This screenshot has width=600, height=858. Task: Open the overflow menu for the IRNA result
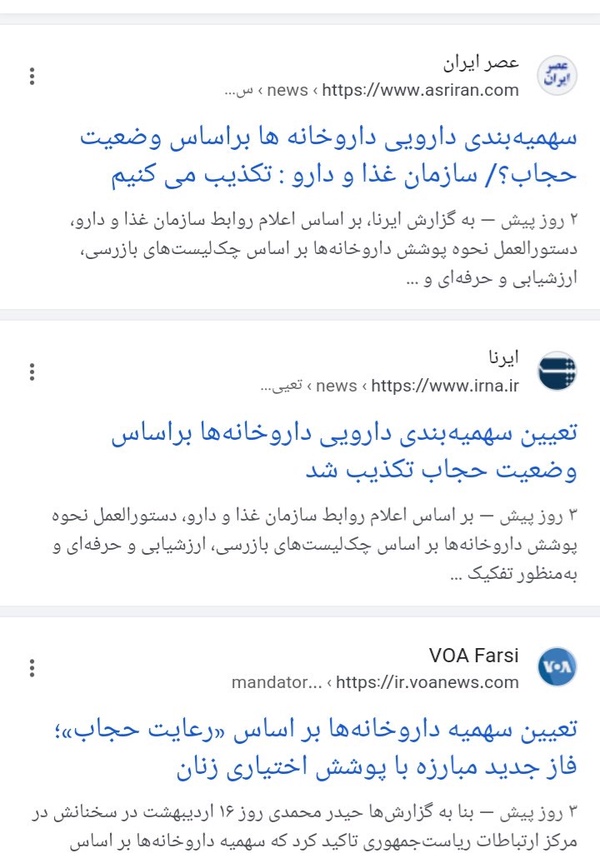click(32, 372)
